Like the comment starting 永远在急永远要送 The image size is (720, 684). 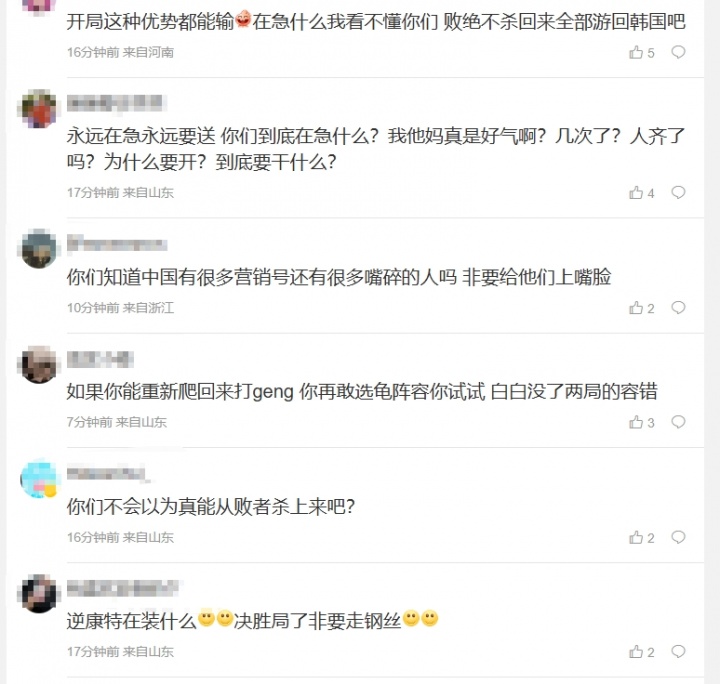coord(636,193)
